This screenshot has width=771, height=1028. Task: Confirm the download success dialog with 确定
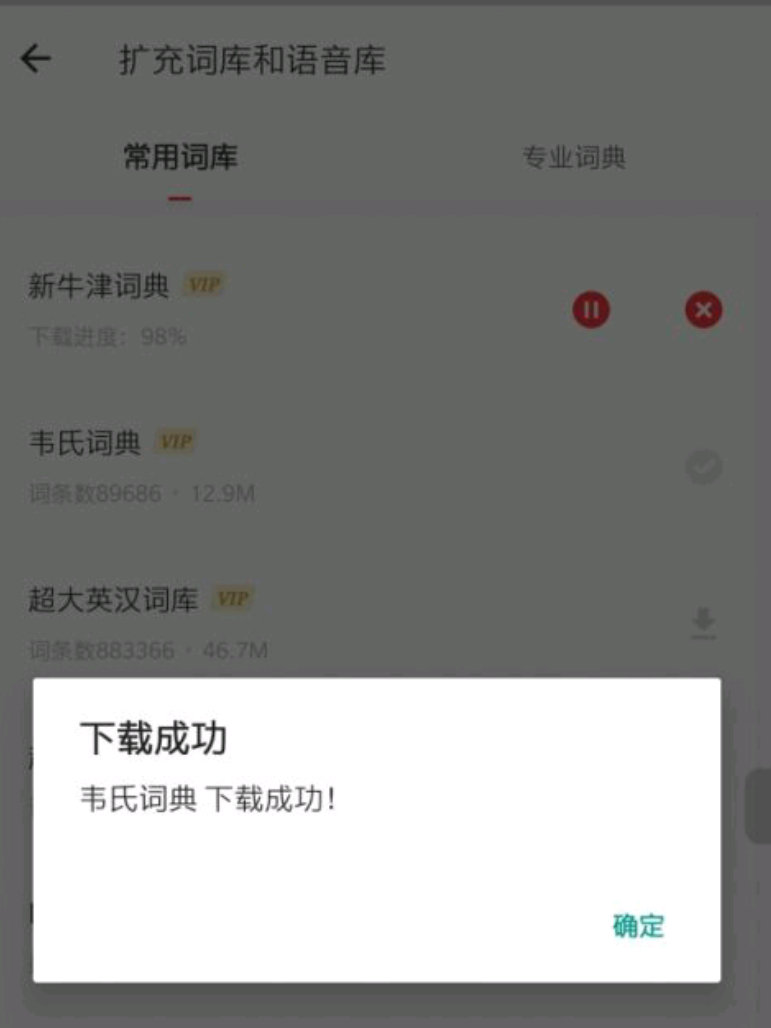click(x=638, y=926)
